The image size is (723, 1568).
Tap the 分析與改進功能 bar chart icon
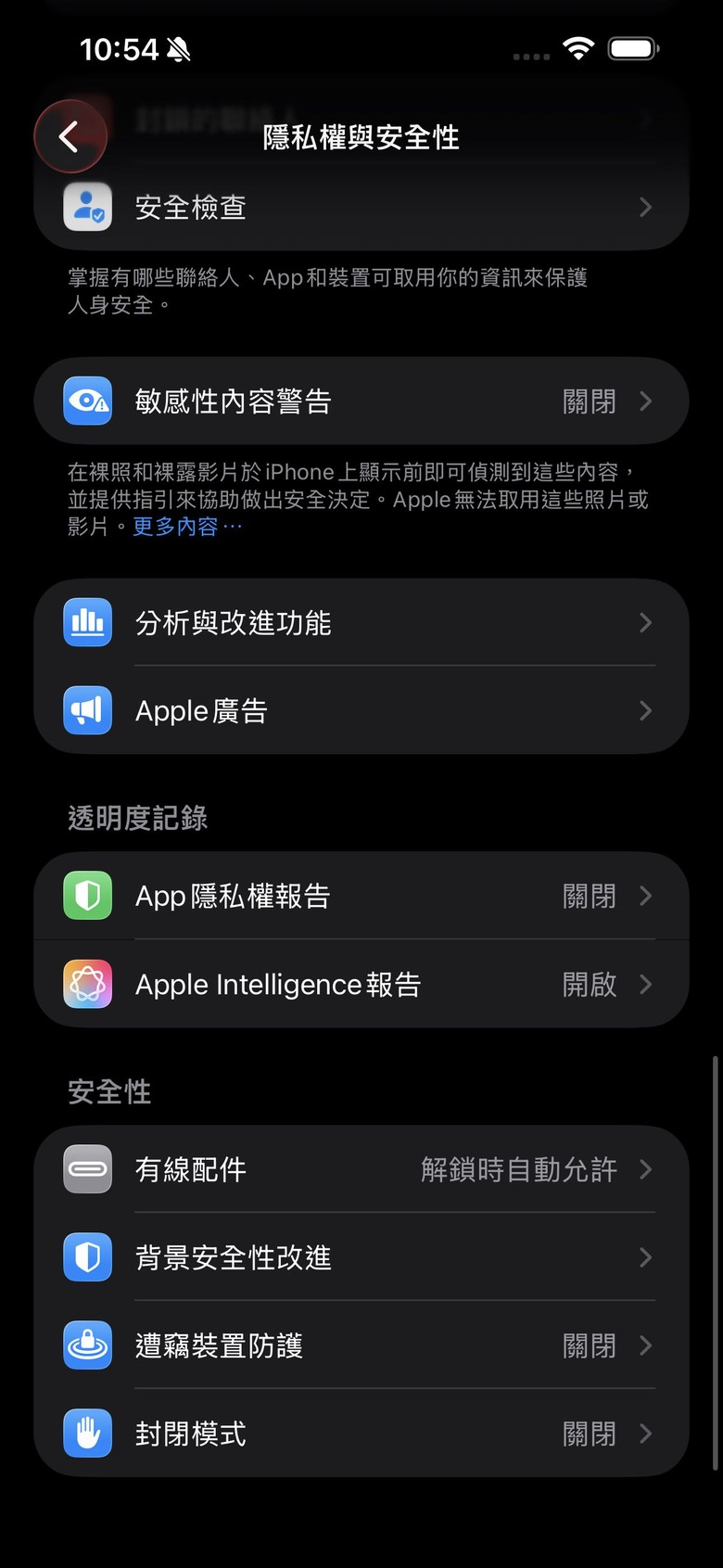point(86,622)
